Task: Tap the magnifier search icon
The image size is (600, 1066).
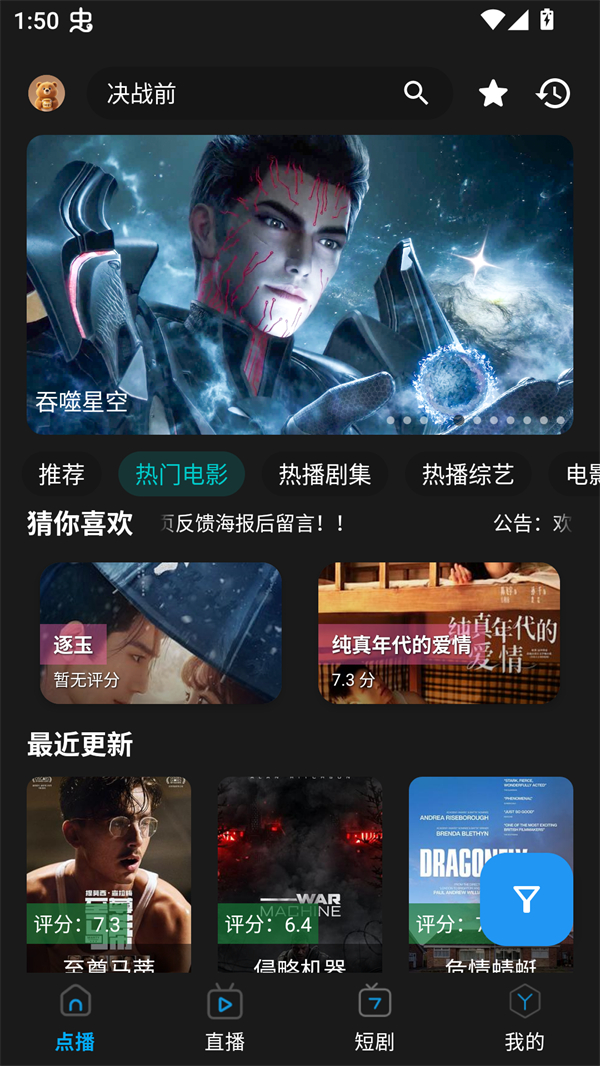Action: 416,93
